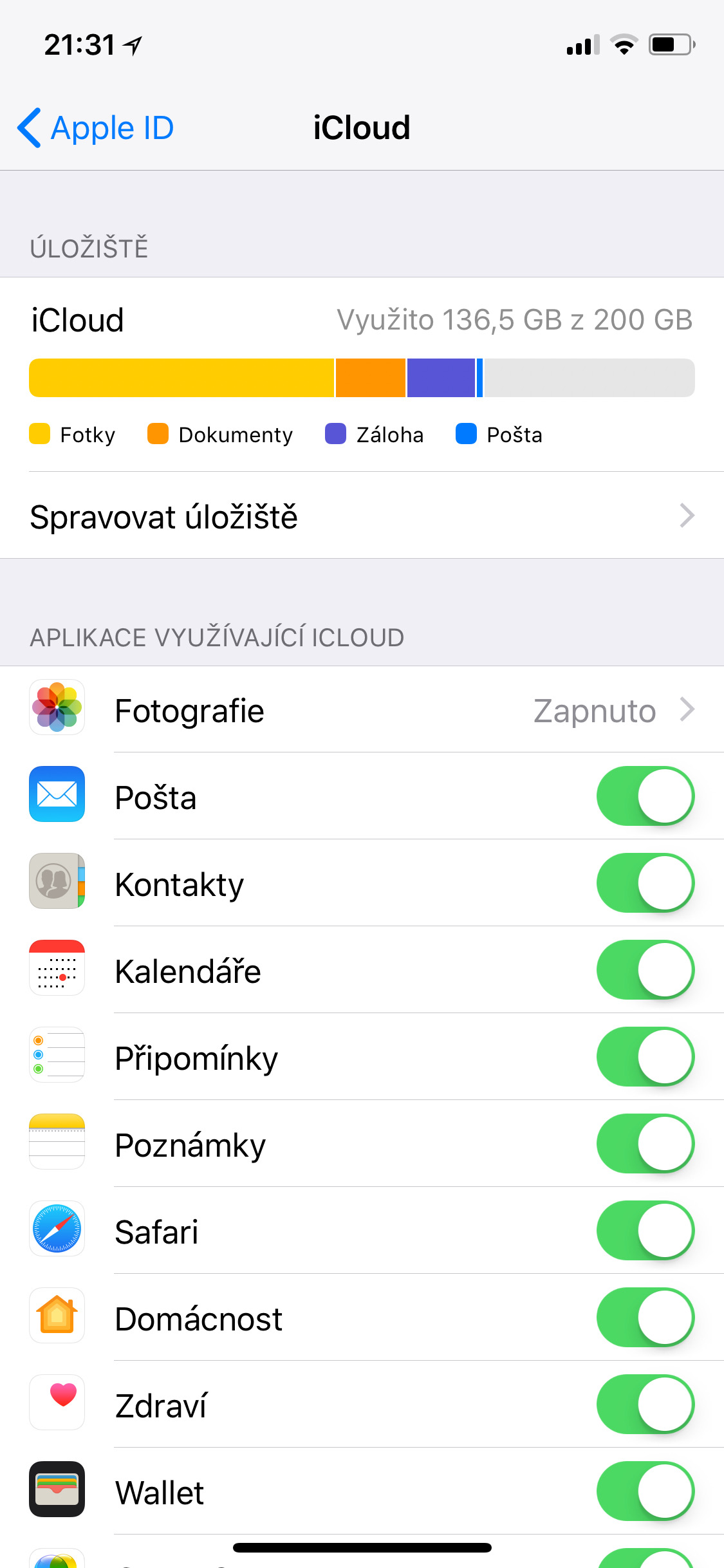The image size is (724, 1568).
Task: Go back to Apple ID settings
Action: (95, 127)
